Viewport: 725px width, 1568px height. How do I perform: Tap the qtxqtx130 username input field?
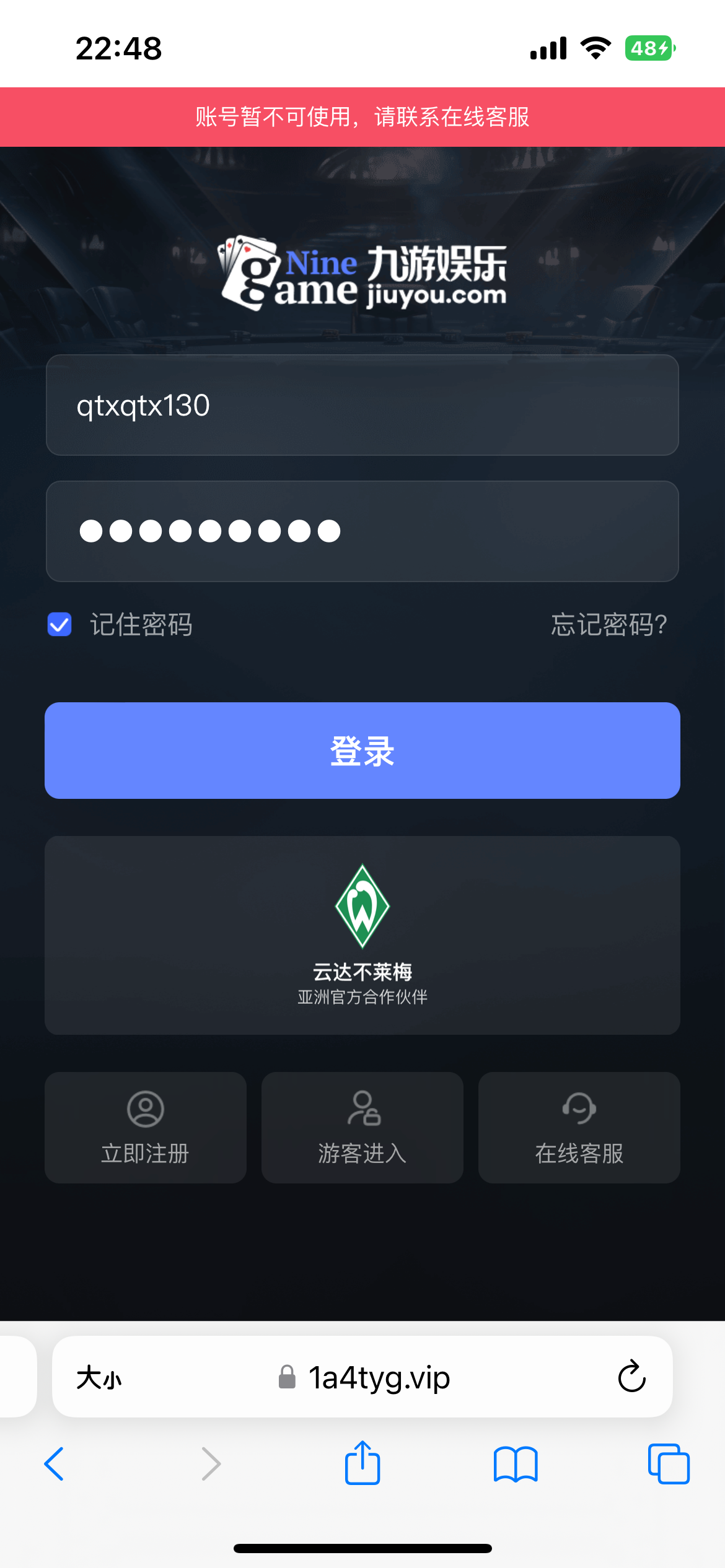[x=362, y=406]
